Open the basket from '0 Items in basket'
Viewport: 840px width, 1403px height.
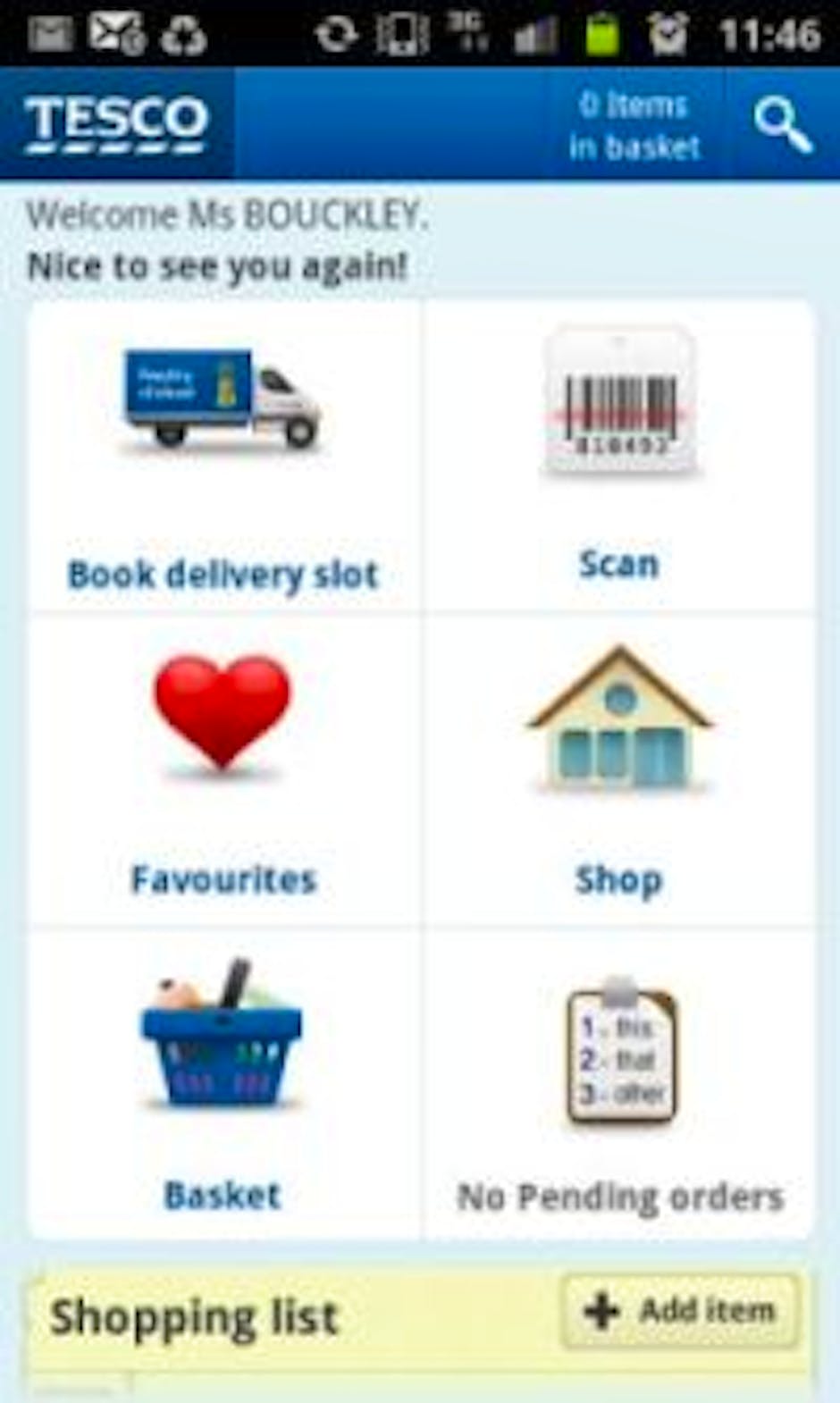pyautogui.click(x=636, y=125)
